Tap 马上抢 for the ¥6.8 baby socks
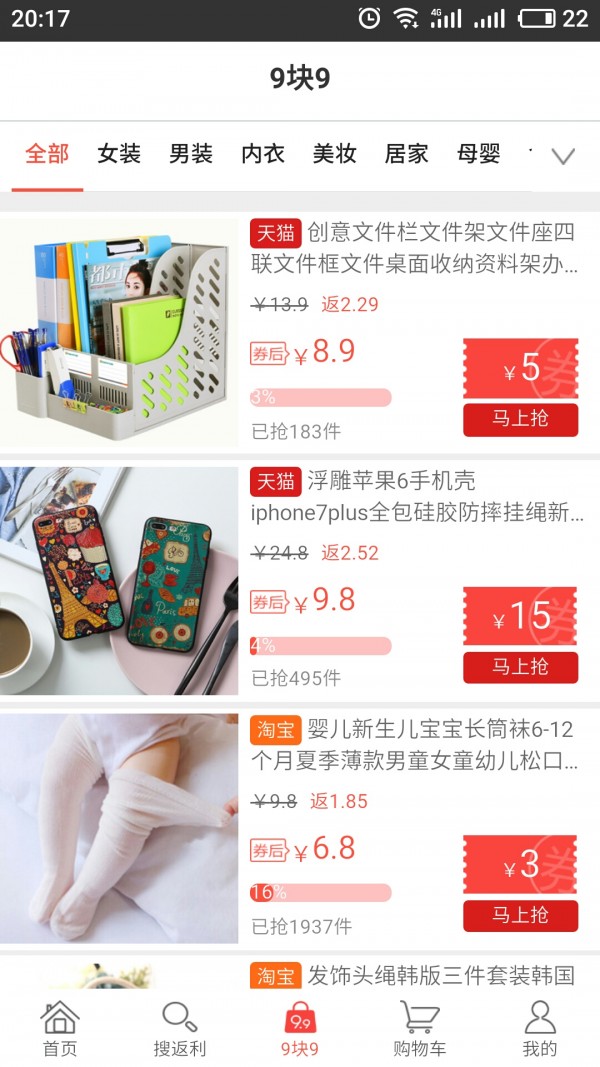 point(520,915)
